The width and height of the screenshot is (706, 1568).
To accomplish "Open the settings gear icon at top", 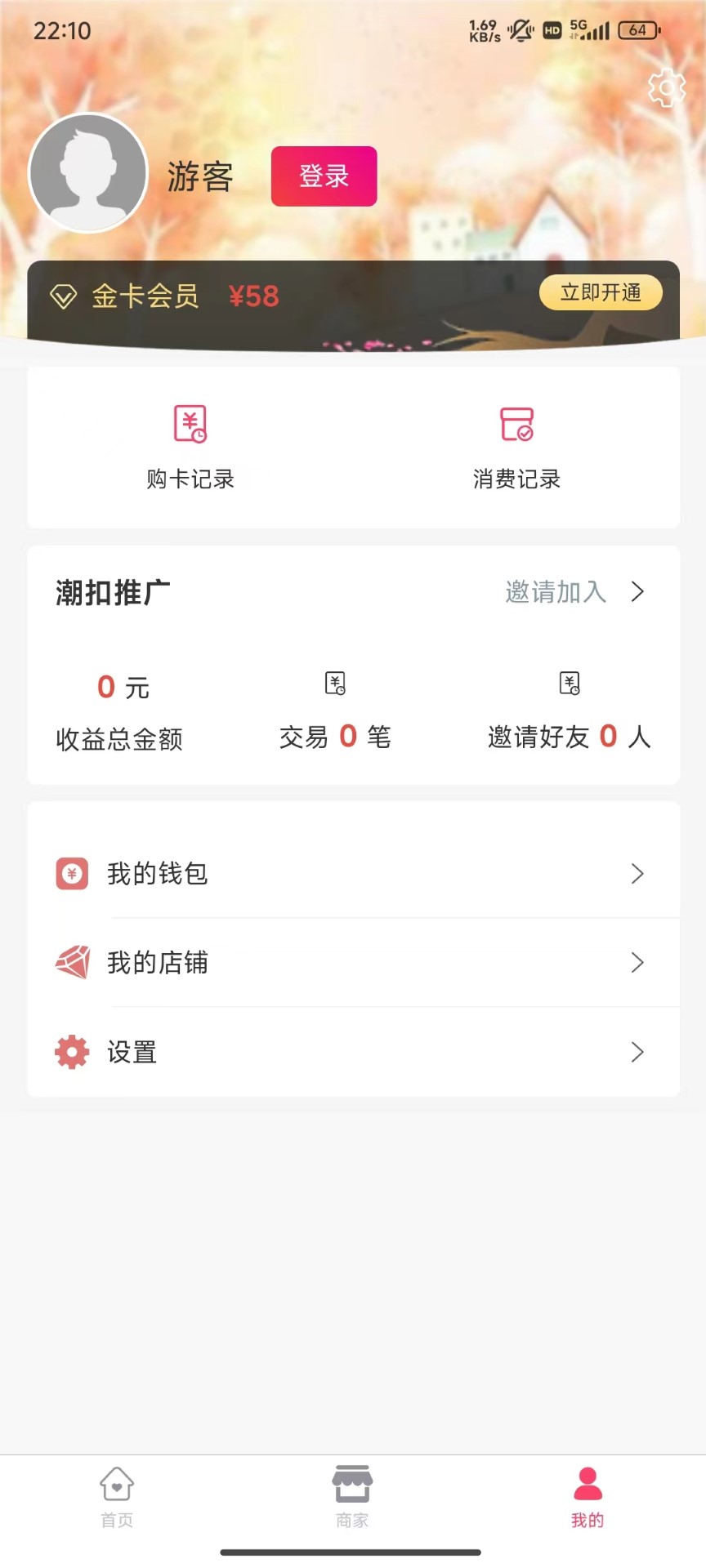I will (x=666, y=88).
